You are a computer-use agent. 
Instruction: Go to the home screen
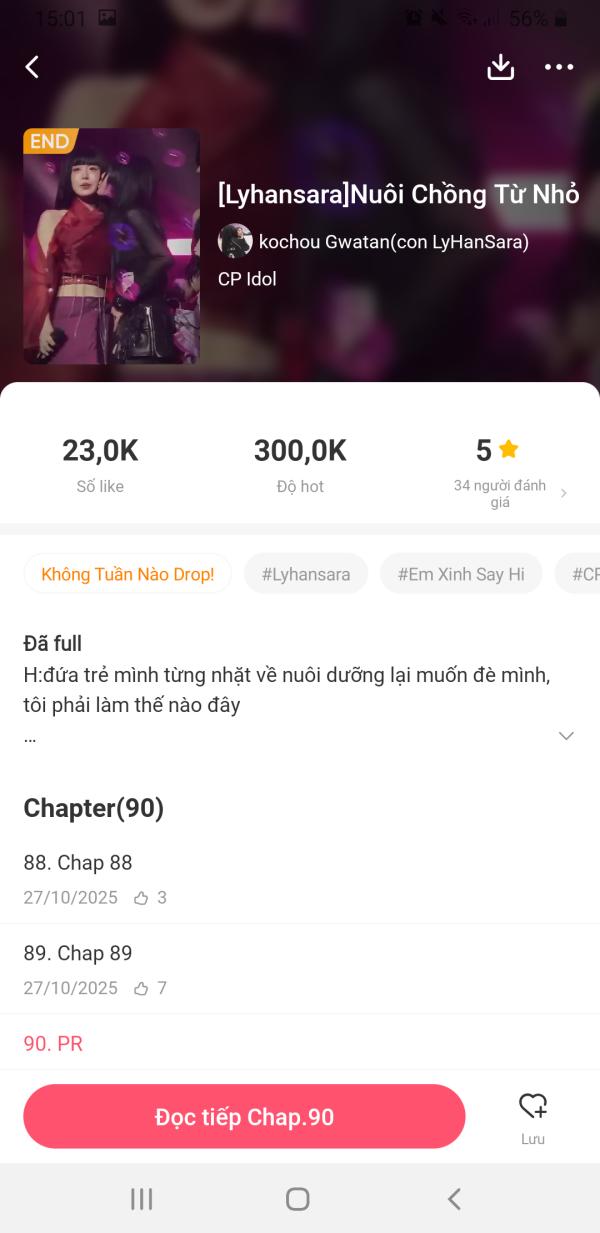tap(297, 1199)
